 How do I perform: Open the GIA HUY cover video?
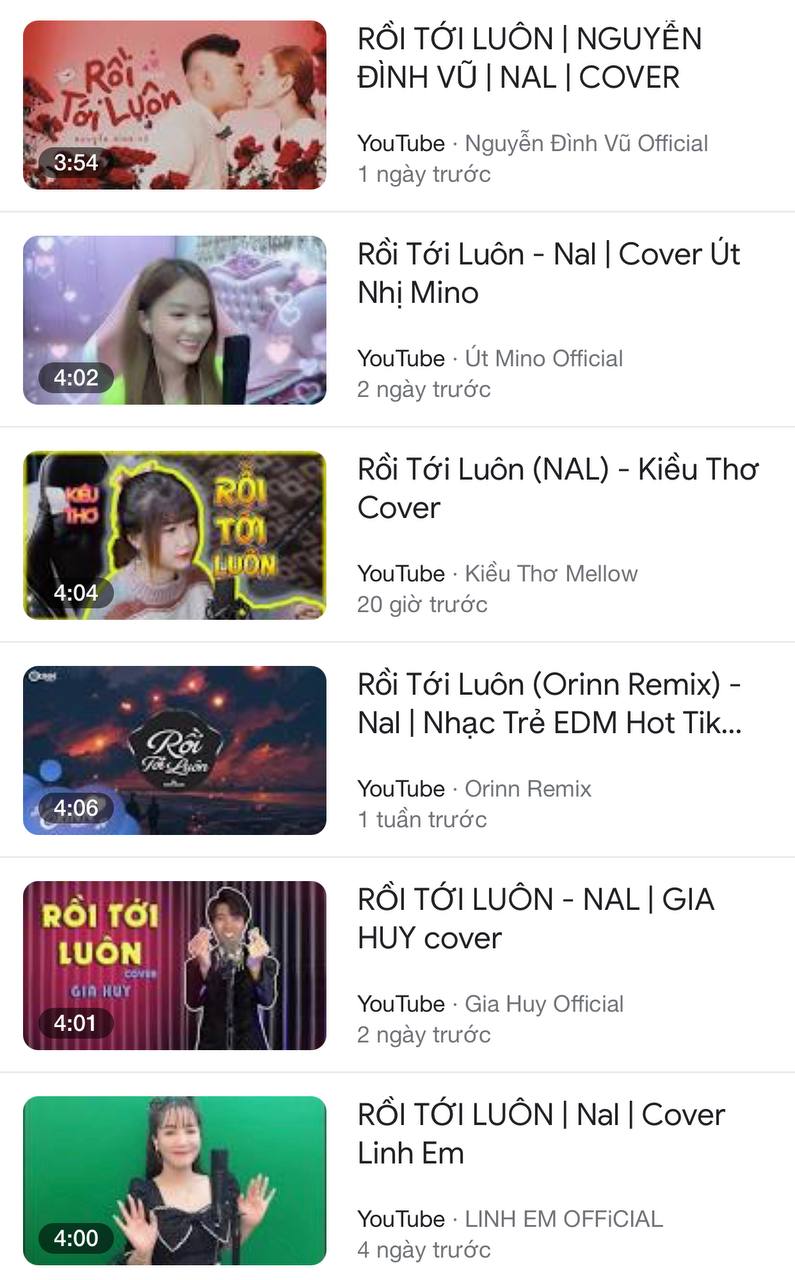tap(536, 920)
